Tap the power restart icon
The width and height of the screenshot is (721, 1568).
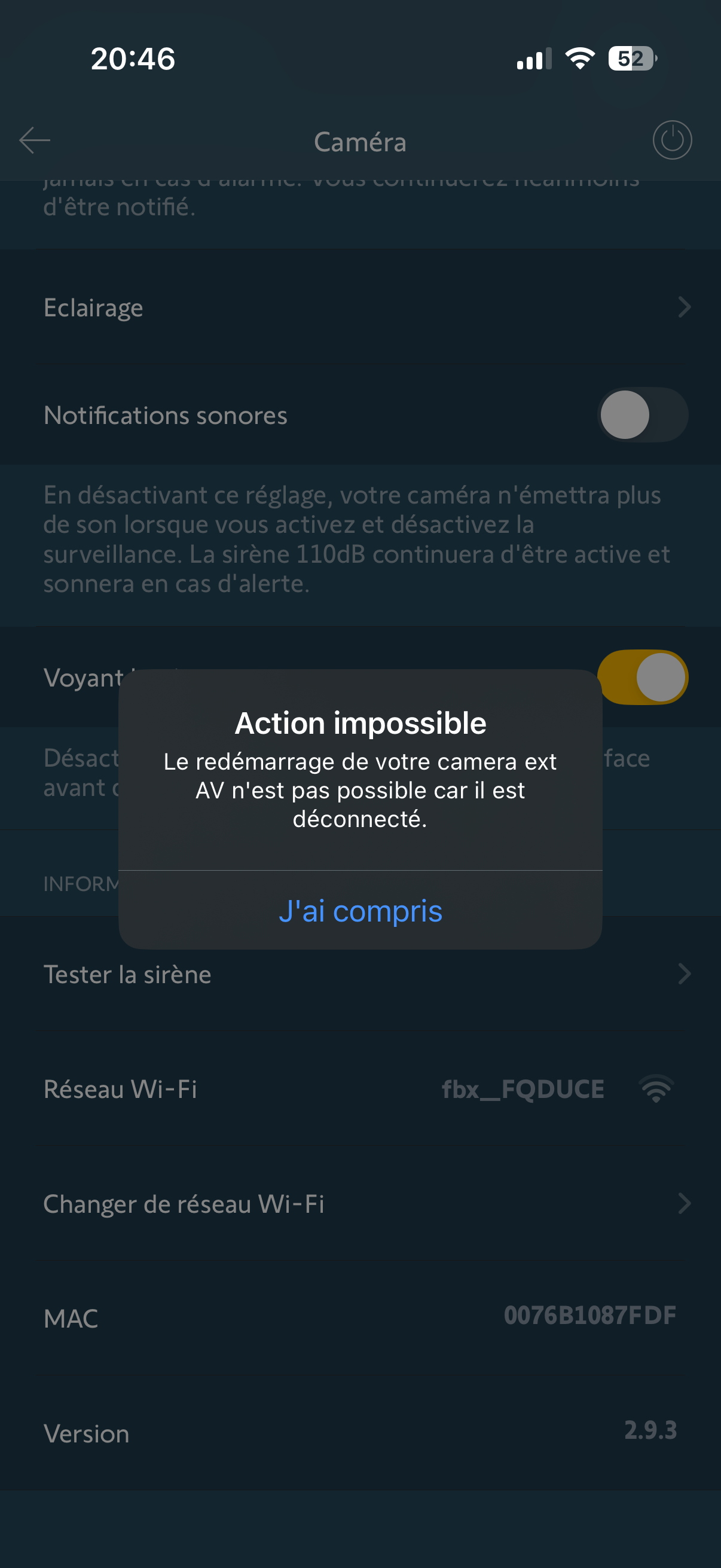coord(672,141)
